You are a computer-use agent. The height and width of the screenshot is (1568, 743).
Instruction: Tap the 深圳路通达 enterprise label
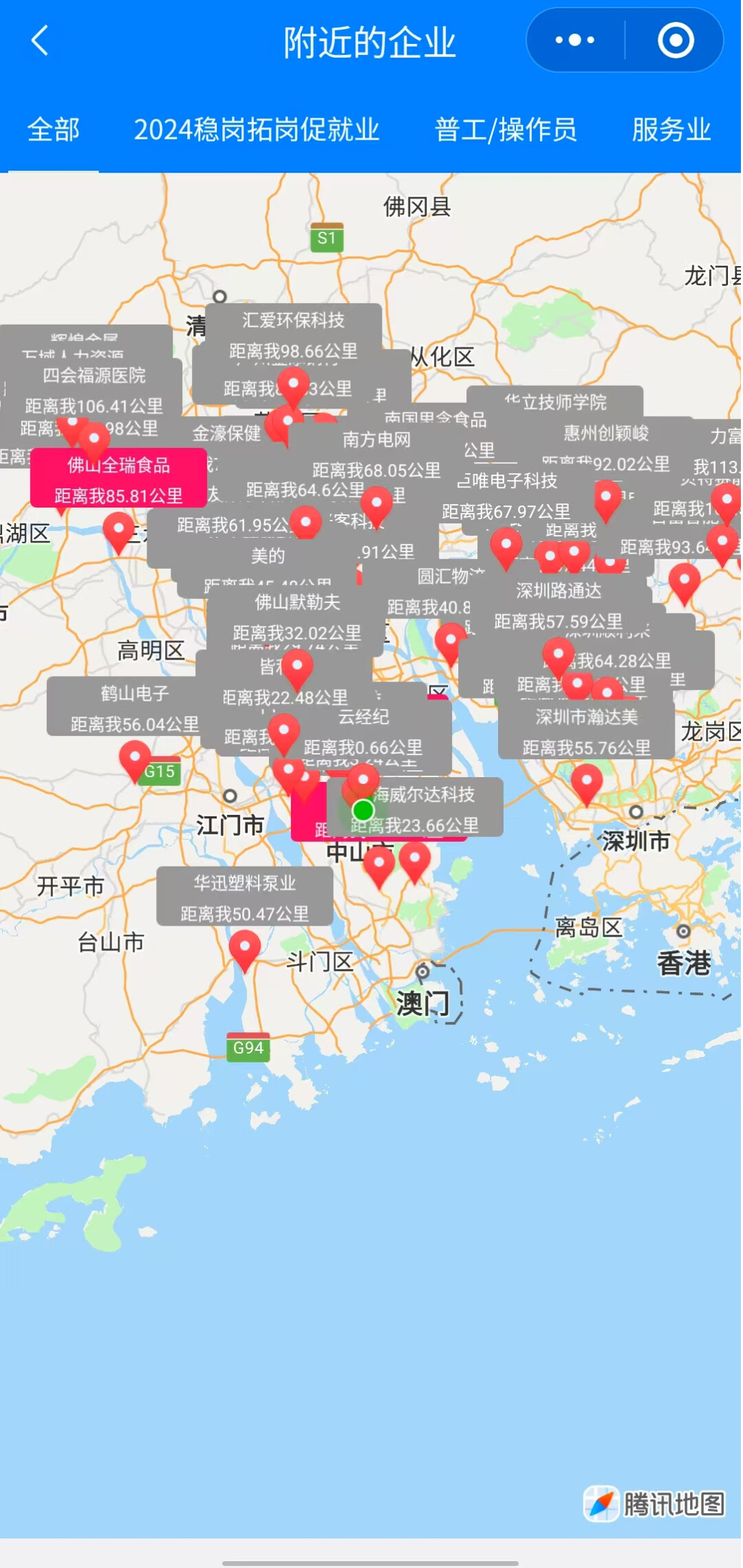coord(558,605)
